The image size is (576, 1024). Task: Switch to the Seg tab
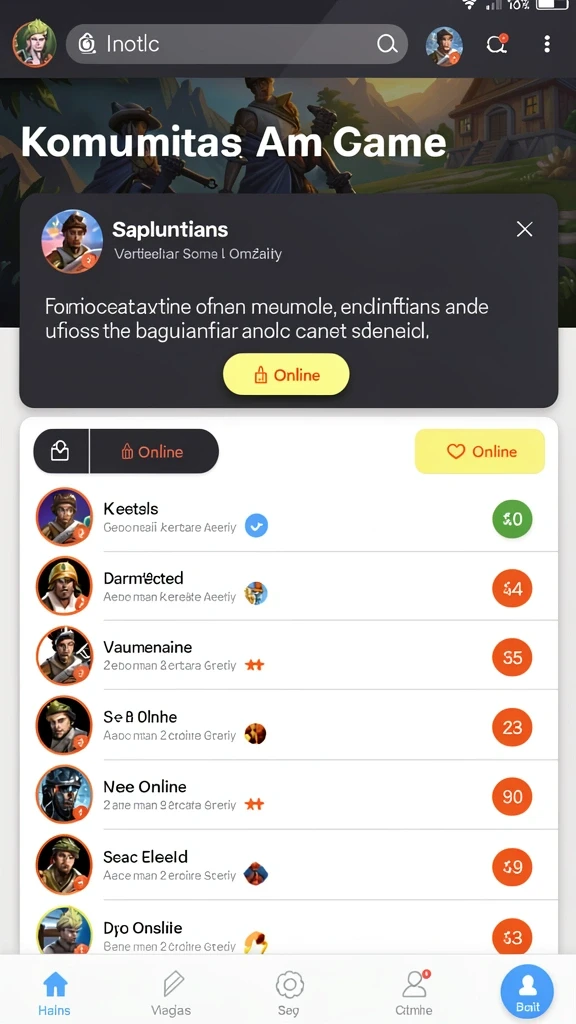click(x=289, y=993)
